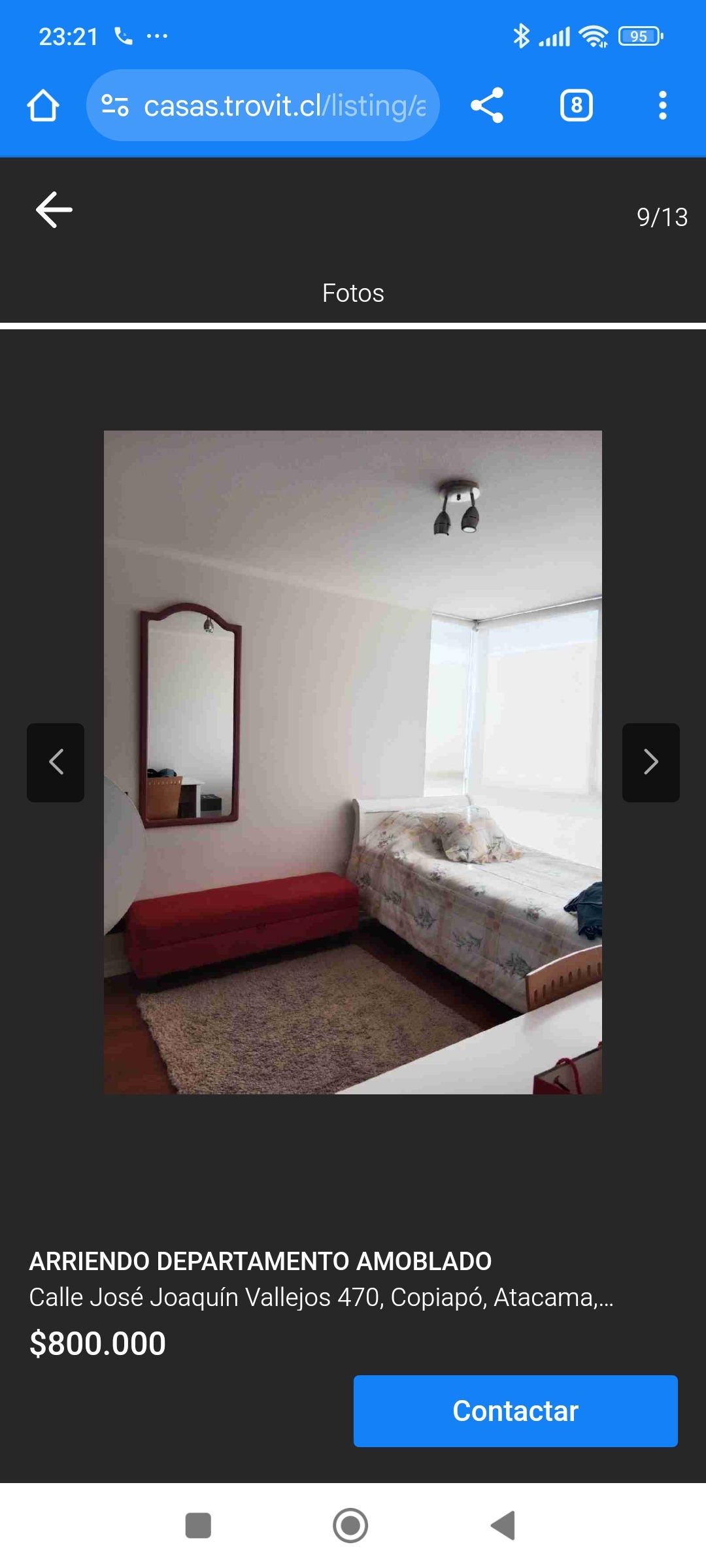
Task: Open the browser home page
Action: tap(43, 106)
